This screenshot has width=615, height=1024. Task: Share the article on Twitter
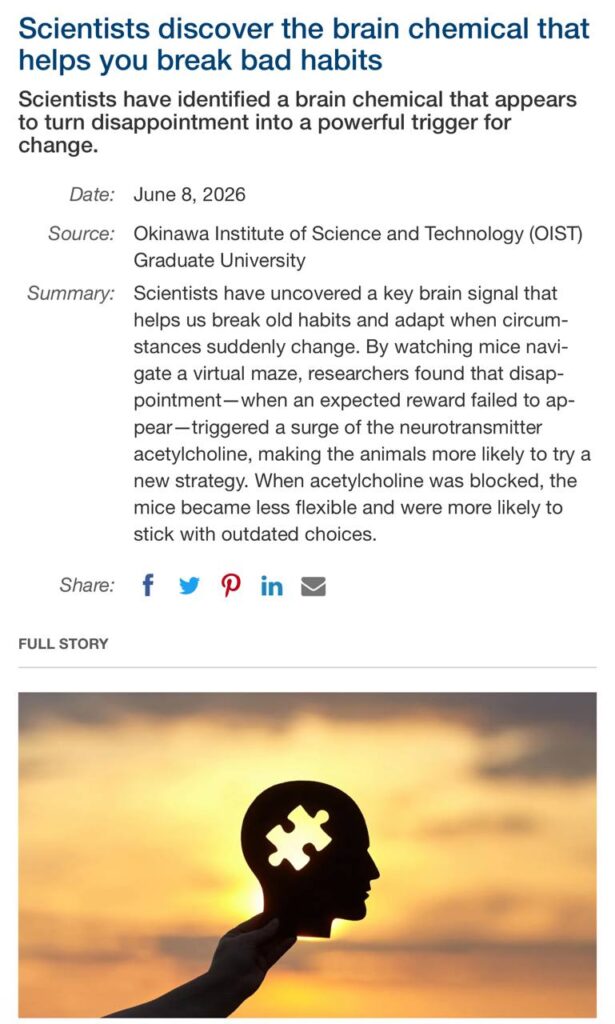pyautogui.click(x=189, y=586)
